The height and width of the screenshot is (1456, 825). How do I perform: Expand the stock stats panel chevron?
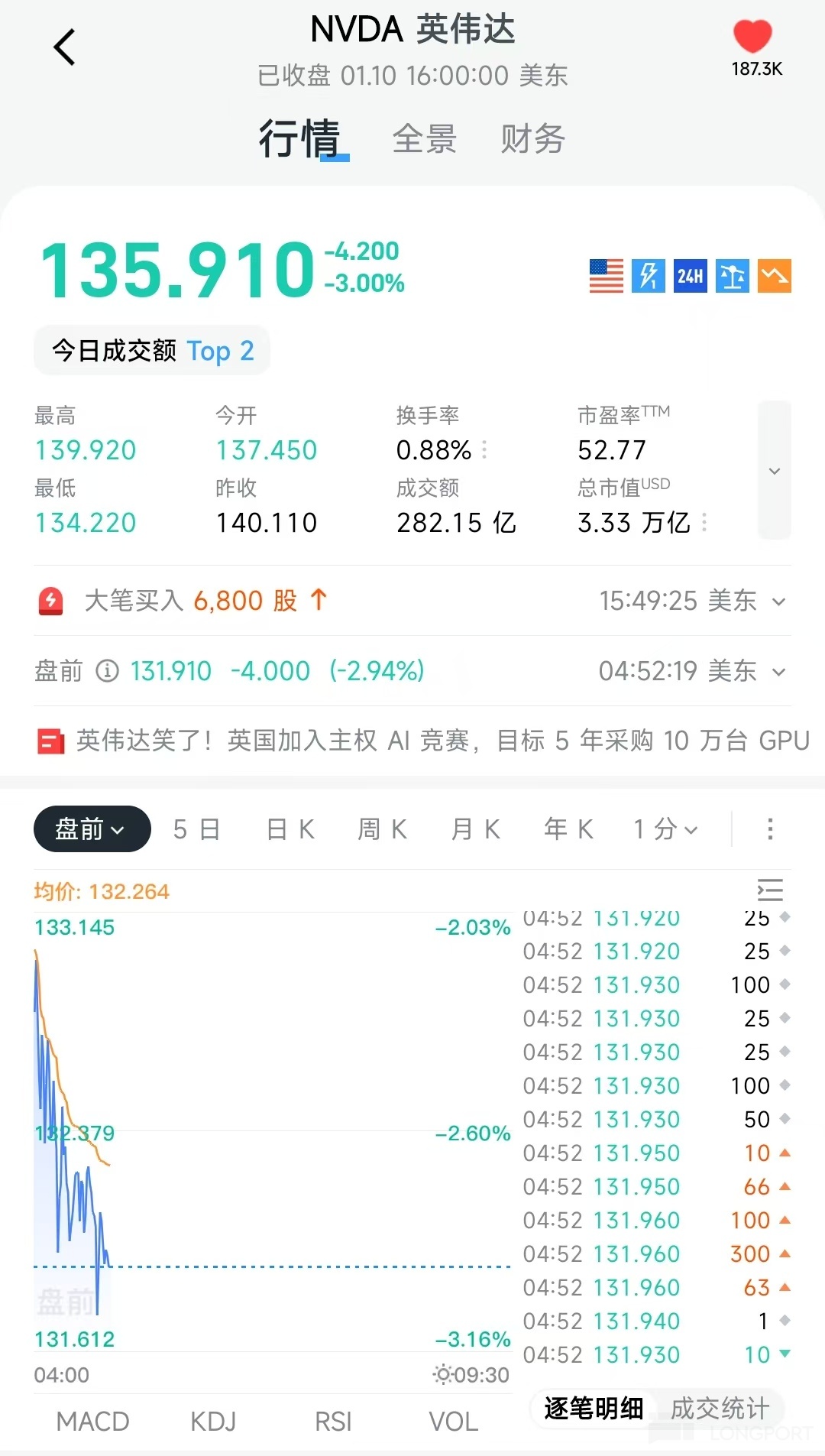[774, 470]
